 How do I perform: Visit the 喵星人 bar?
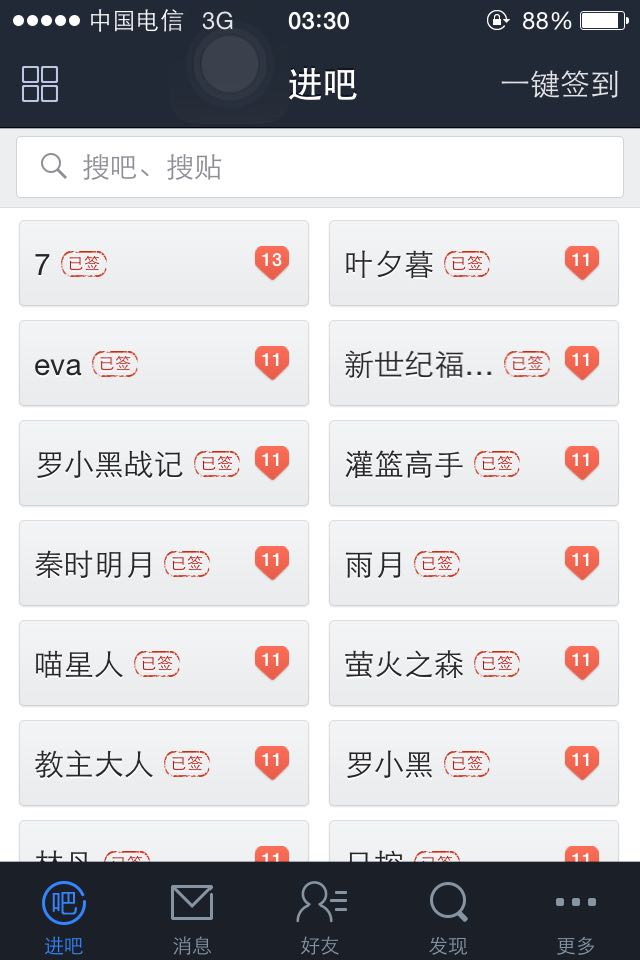[164, 664]
